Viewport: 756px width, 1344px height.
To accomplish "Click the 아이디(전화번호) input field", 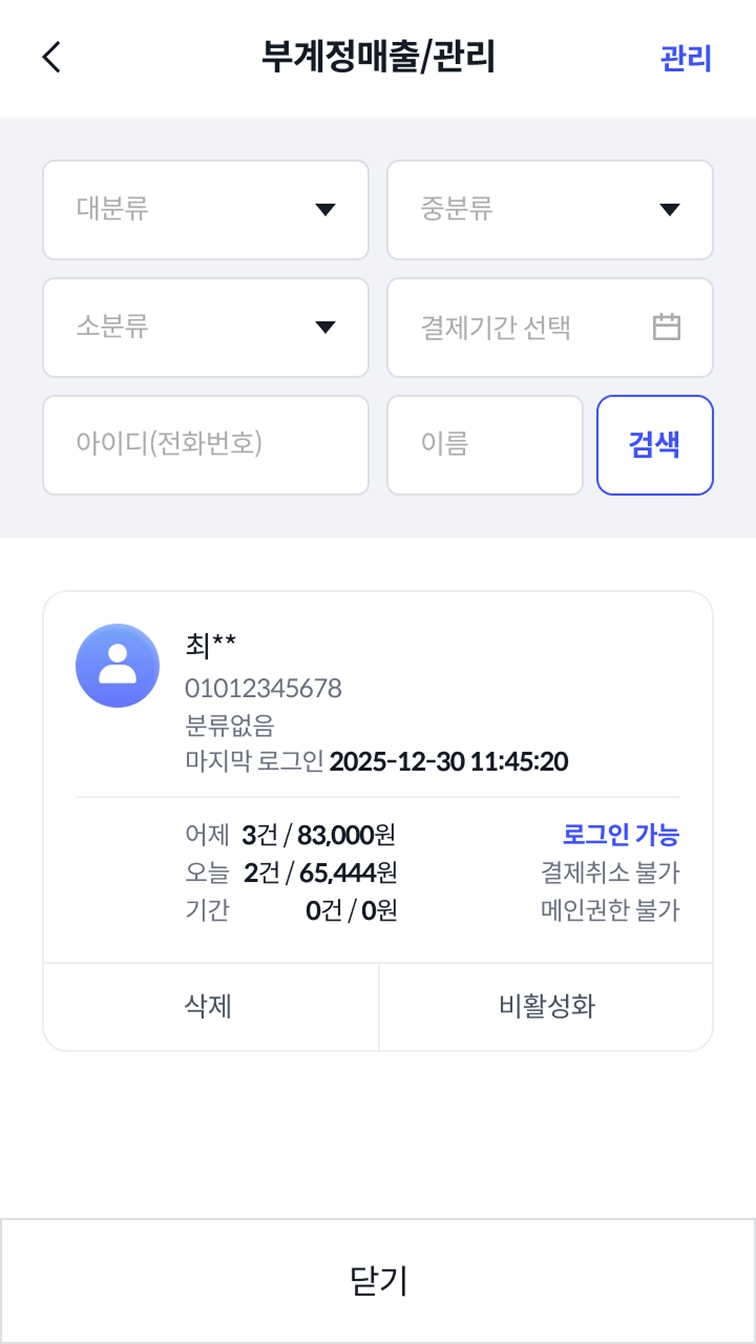I will tap(205, 445).
